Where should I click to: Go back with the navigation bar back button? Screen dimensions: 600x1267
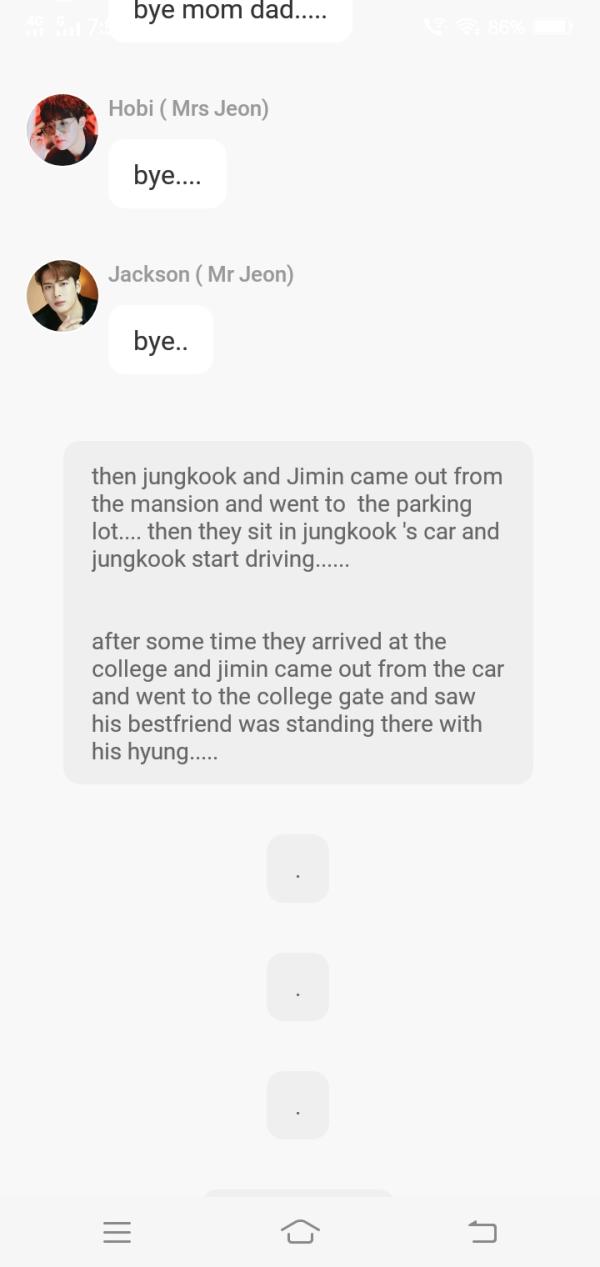[483, 1232]
